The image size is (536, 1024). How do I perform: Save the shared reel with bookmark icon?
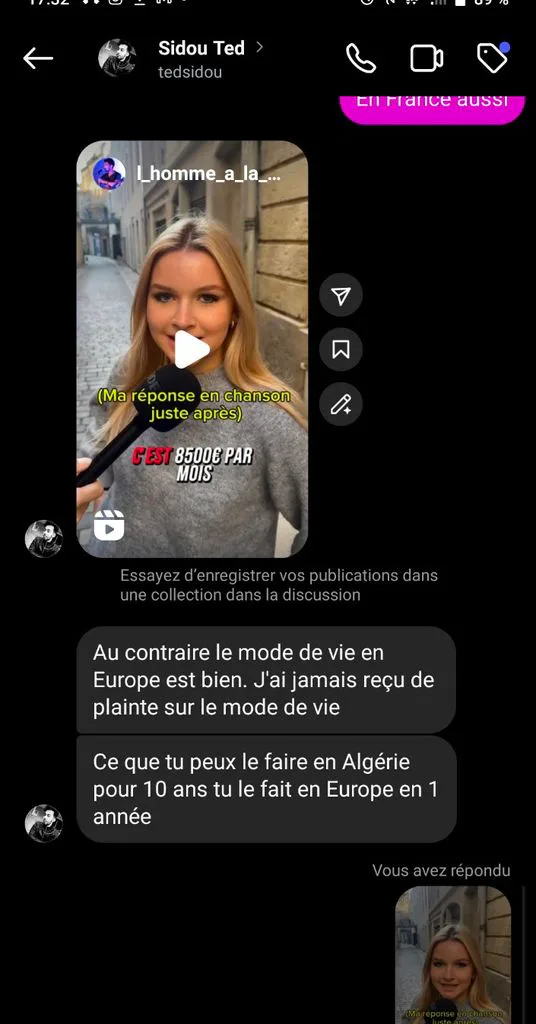[341, 350]
